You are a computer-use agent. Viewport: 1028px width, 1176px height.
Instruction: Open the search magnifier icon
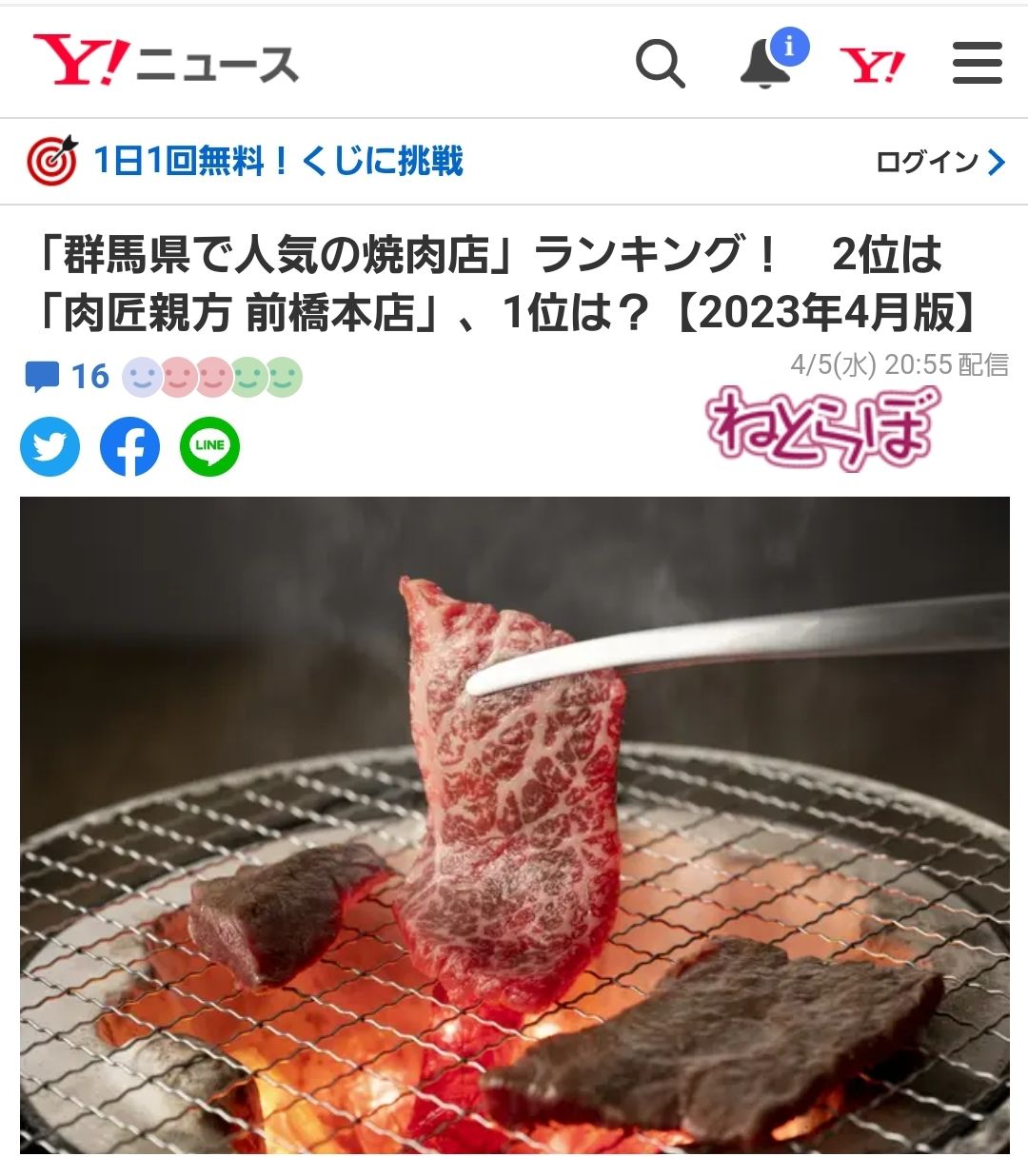pyautogui.click(x=660, y=64)
